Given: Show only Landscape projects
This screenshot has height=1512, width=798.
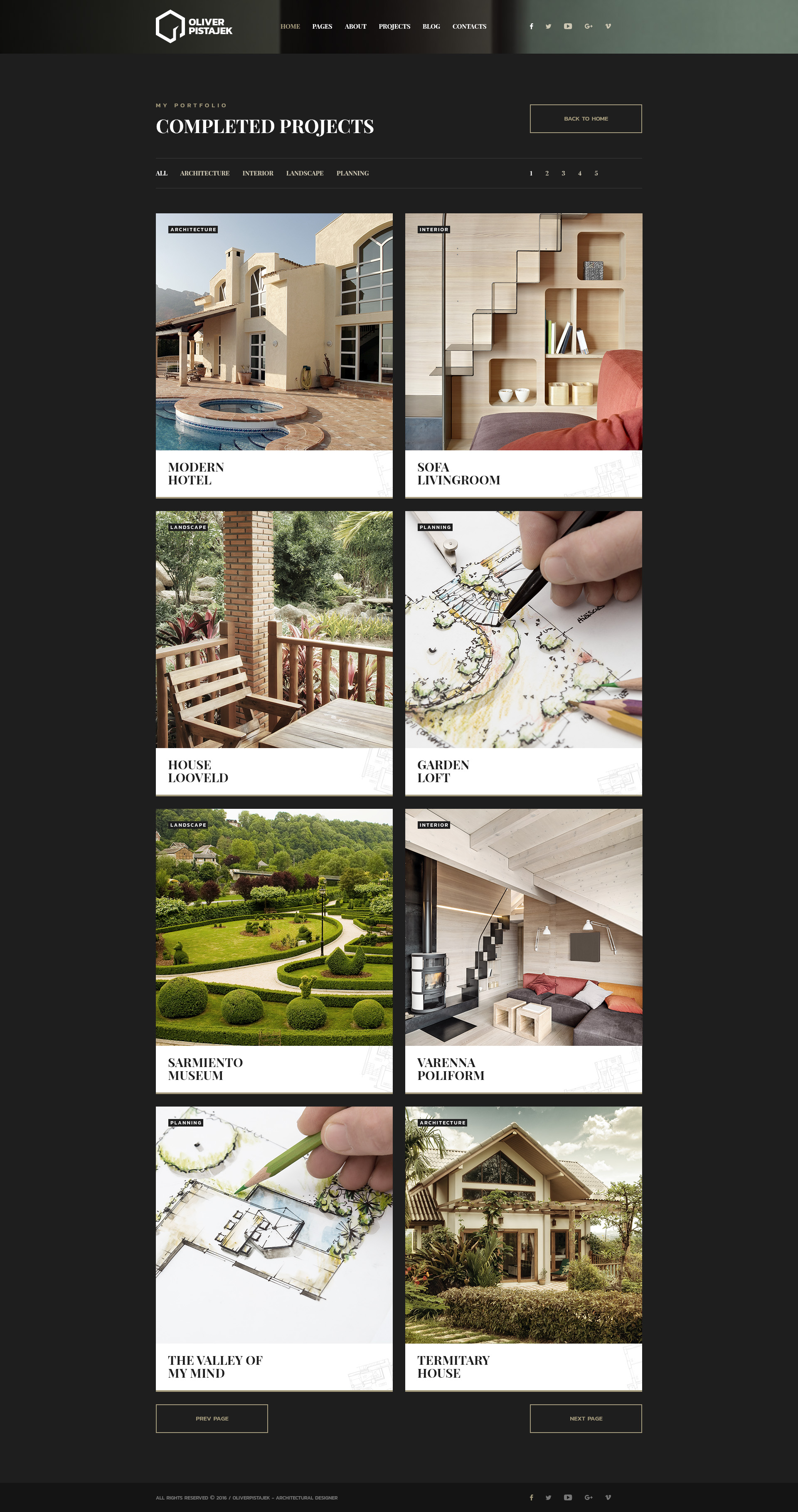Looking at the screenshot, I should (x=305, y=173).
